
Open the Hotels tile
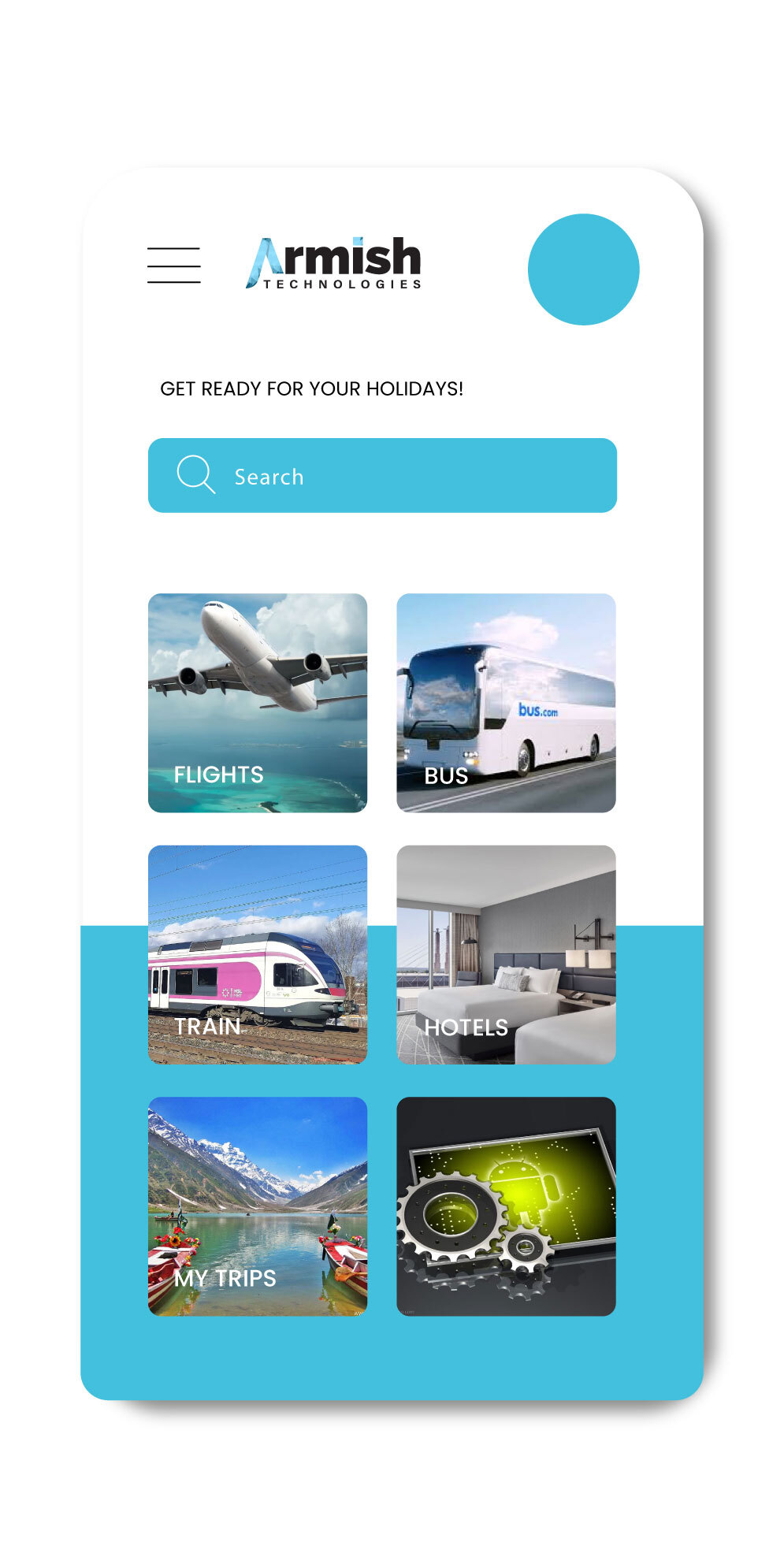click(x=506, y=954)
